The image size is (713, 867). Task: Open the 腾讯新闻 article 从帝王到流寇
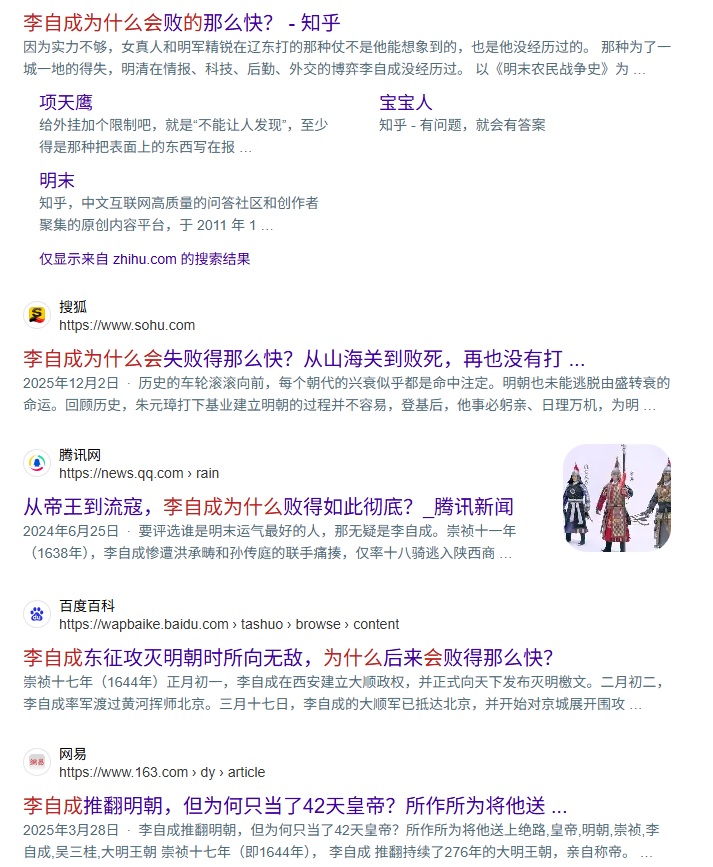[268, 506]
